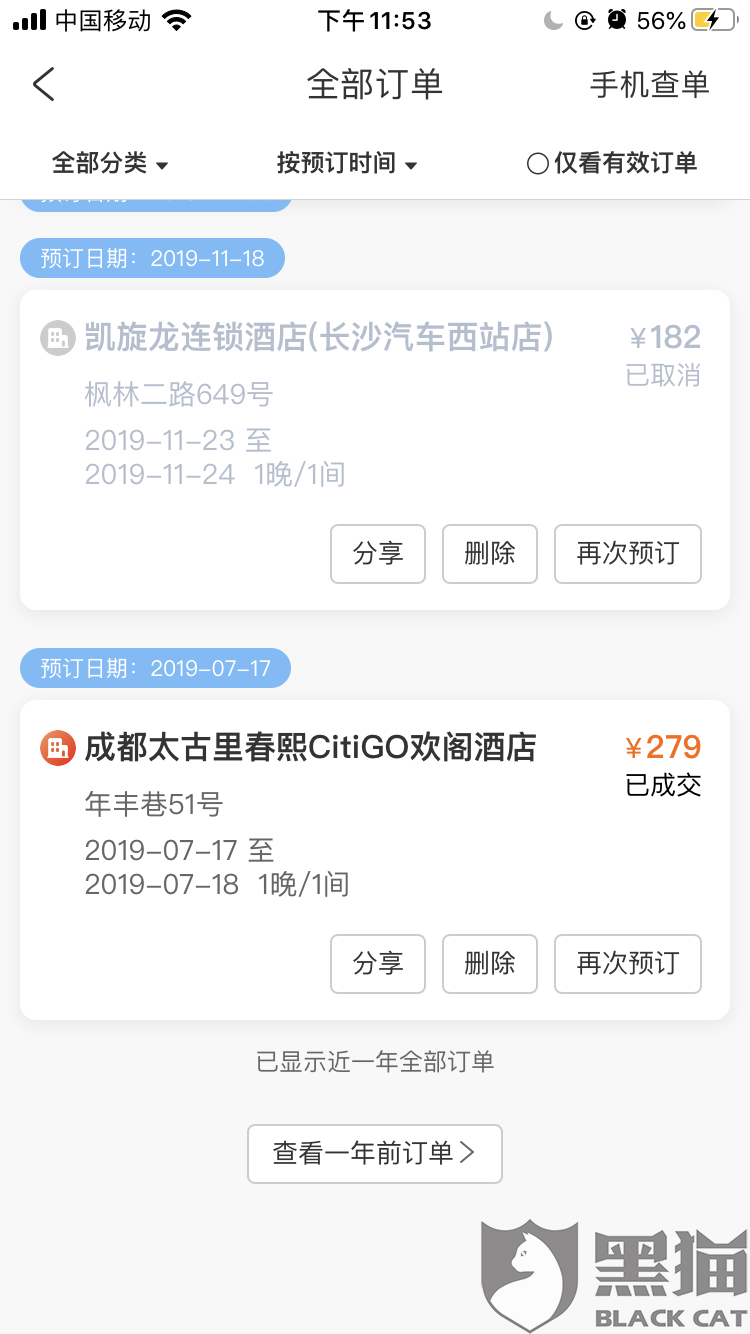750x1334 pixels.
Task: Delete the 凯旋龙连锁酒店 order
Action: tap(490, 553)
